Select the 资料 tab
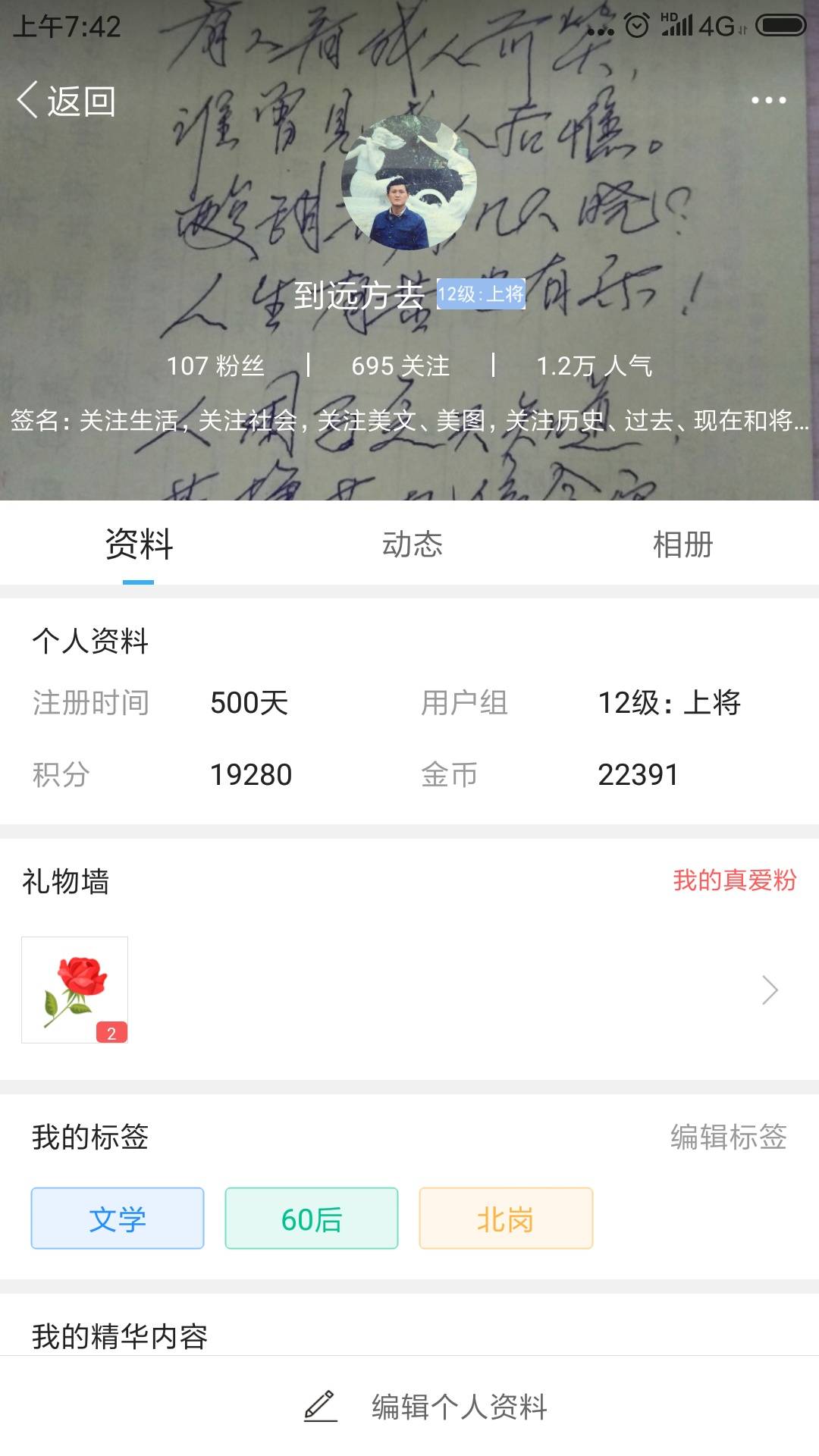Viewport: 819px width, 1456px height. click(x=139, y=544)
